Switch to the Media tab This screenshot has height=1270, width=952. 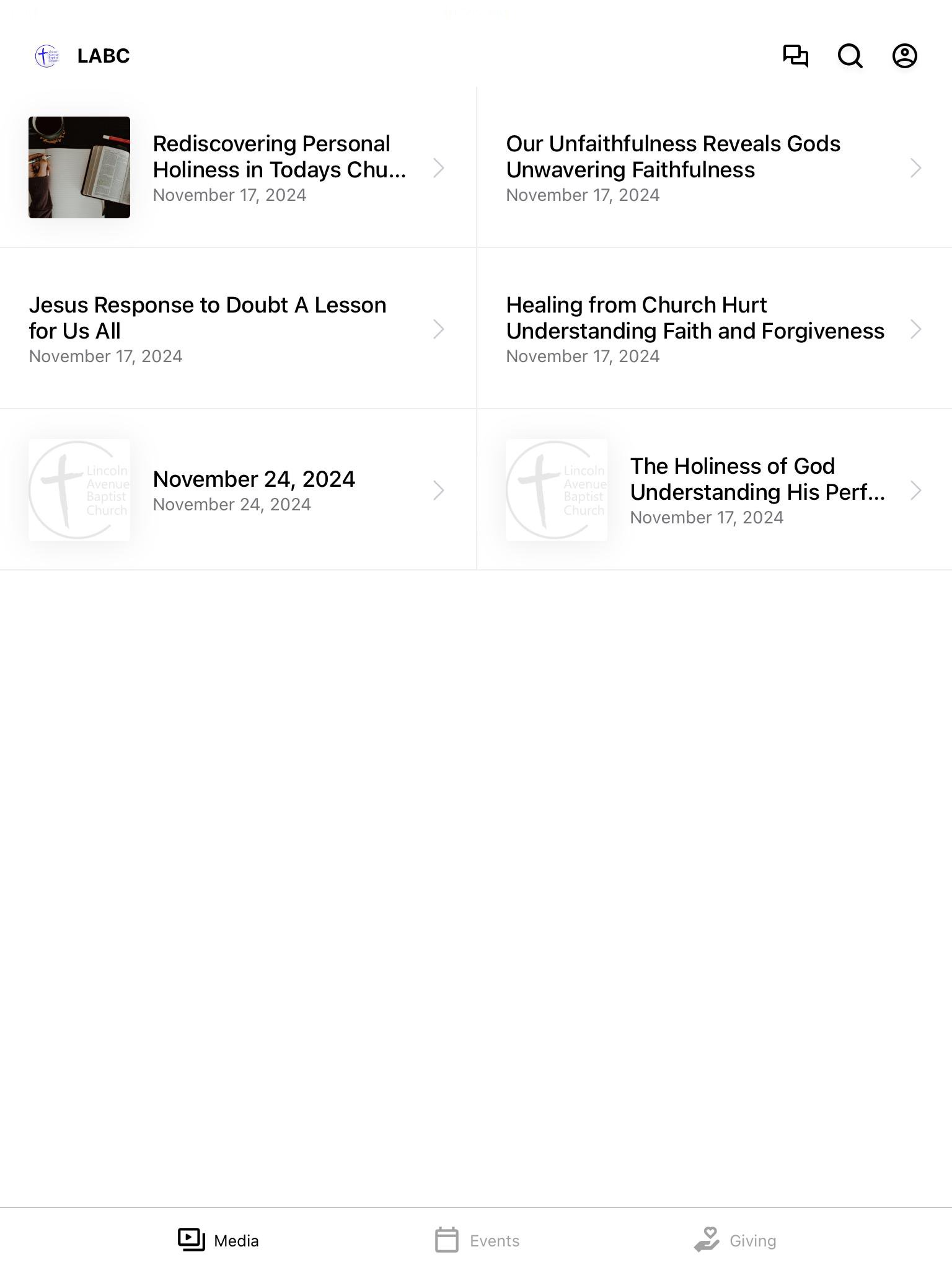tap(218, 1240)
